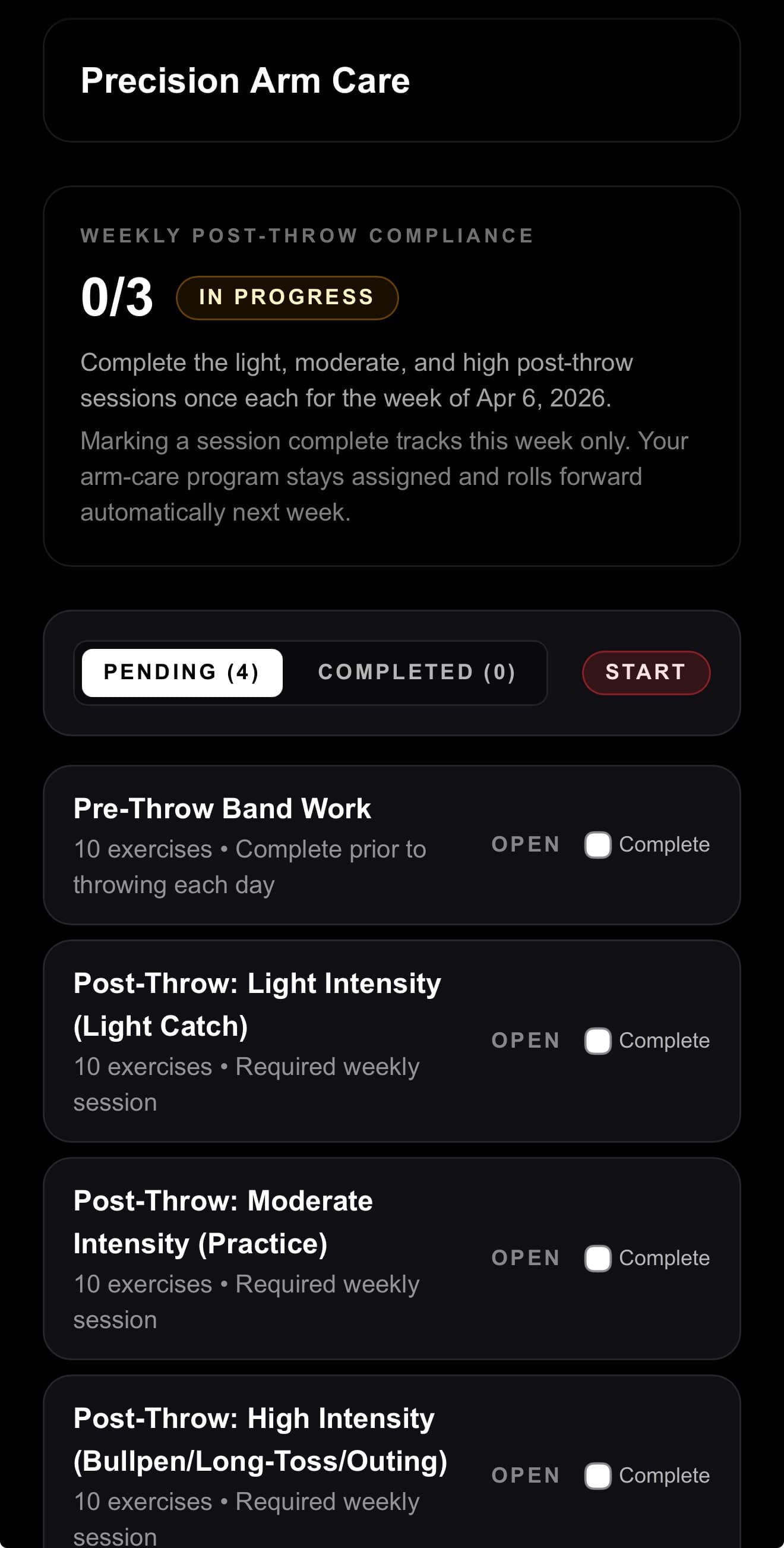The height and width of the screenshot is (1548, 784).
Task: Click the 0/3 compliance progress counter
Action: coord(116,295)
